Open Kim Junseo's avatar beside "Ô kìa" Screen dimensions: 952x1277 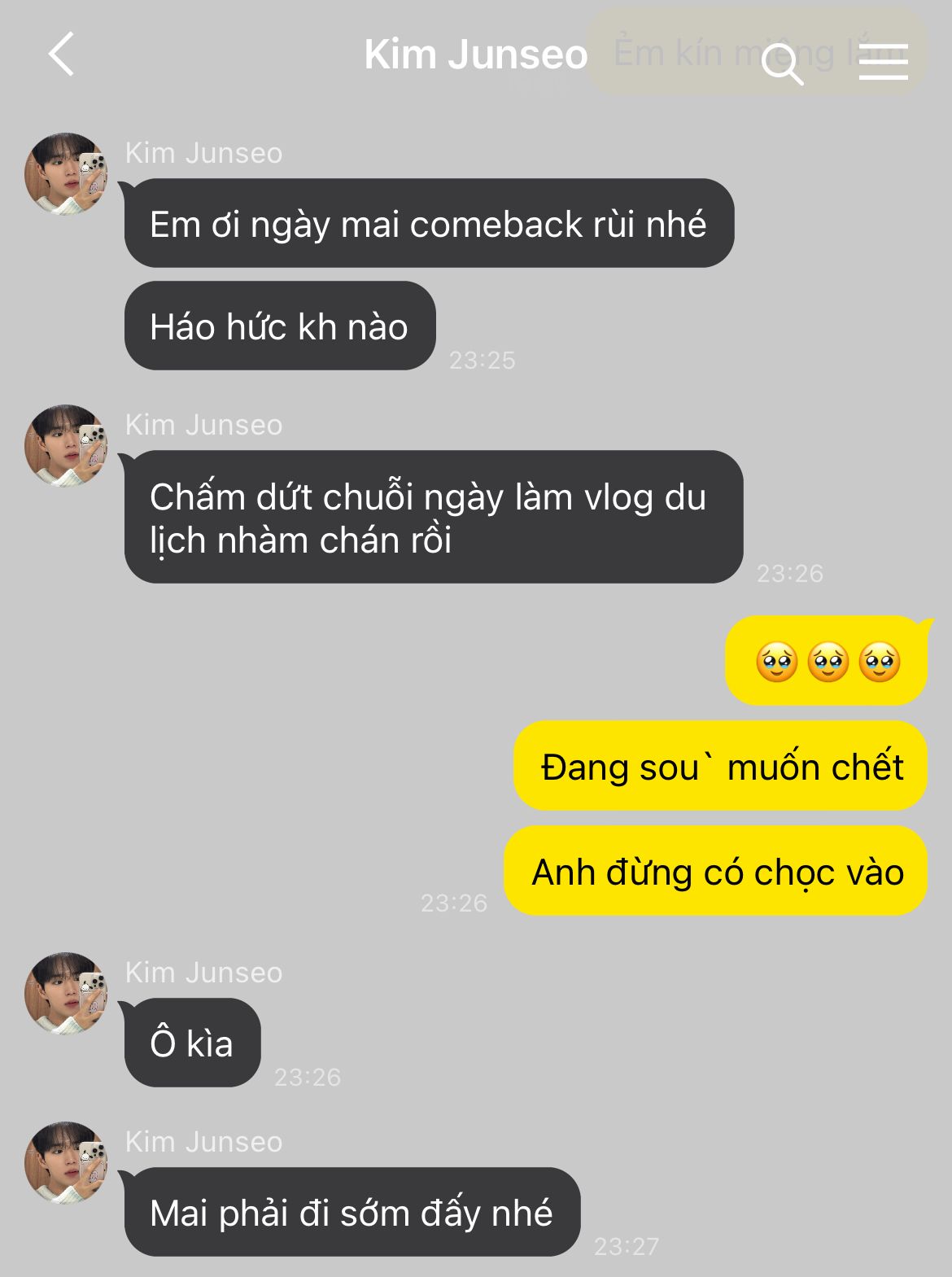pyautogui.click(x=66, y=994)
